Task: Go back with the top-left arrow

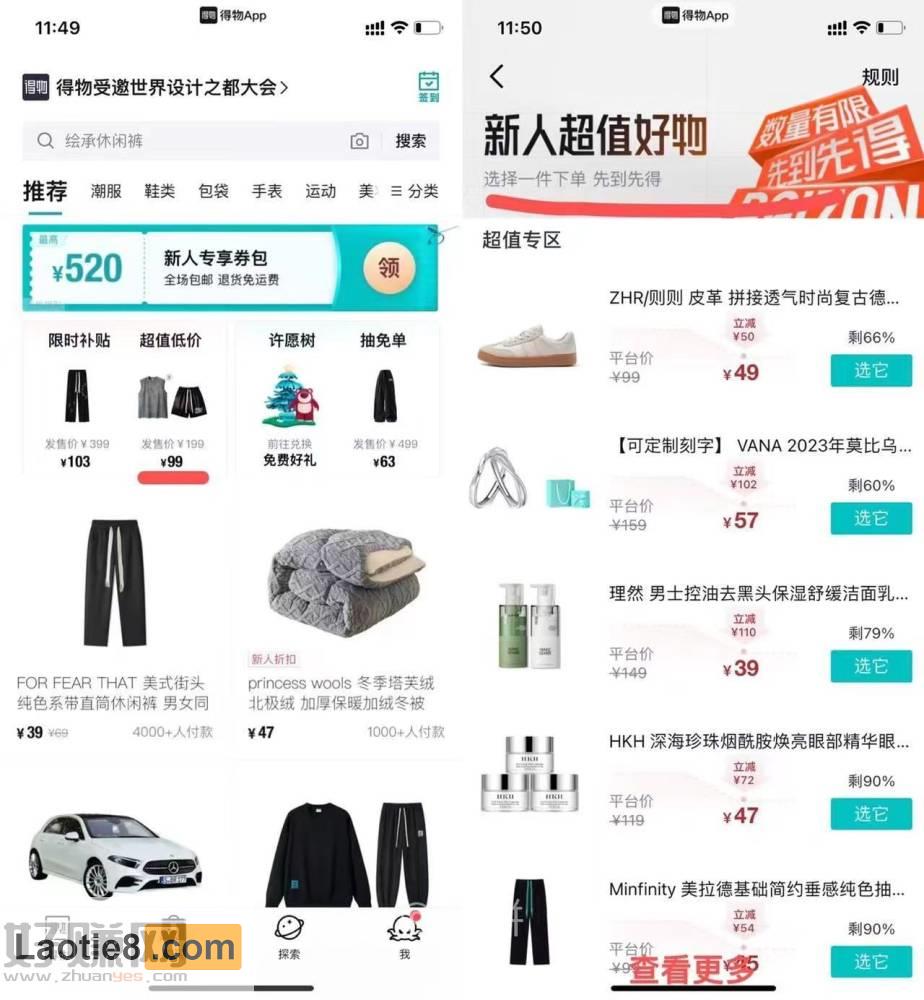Action: click(x=497, y=76)
